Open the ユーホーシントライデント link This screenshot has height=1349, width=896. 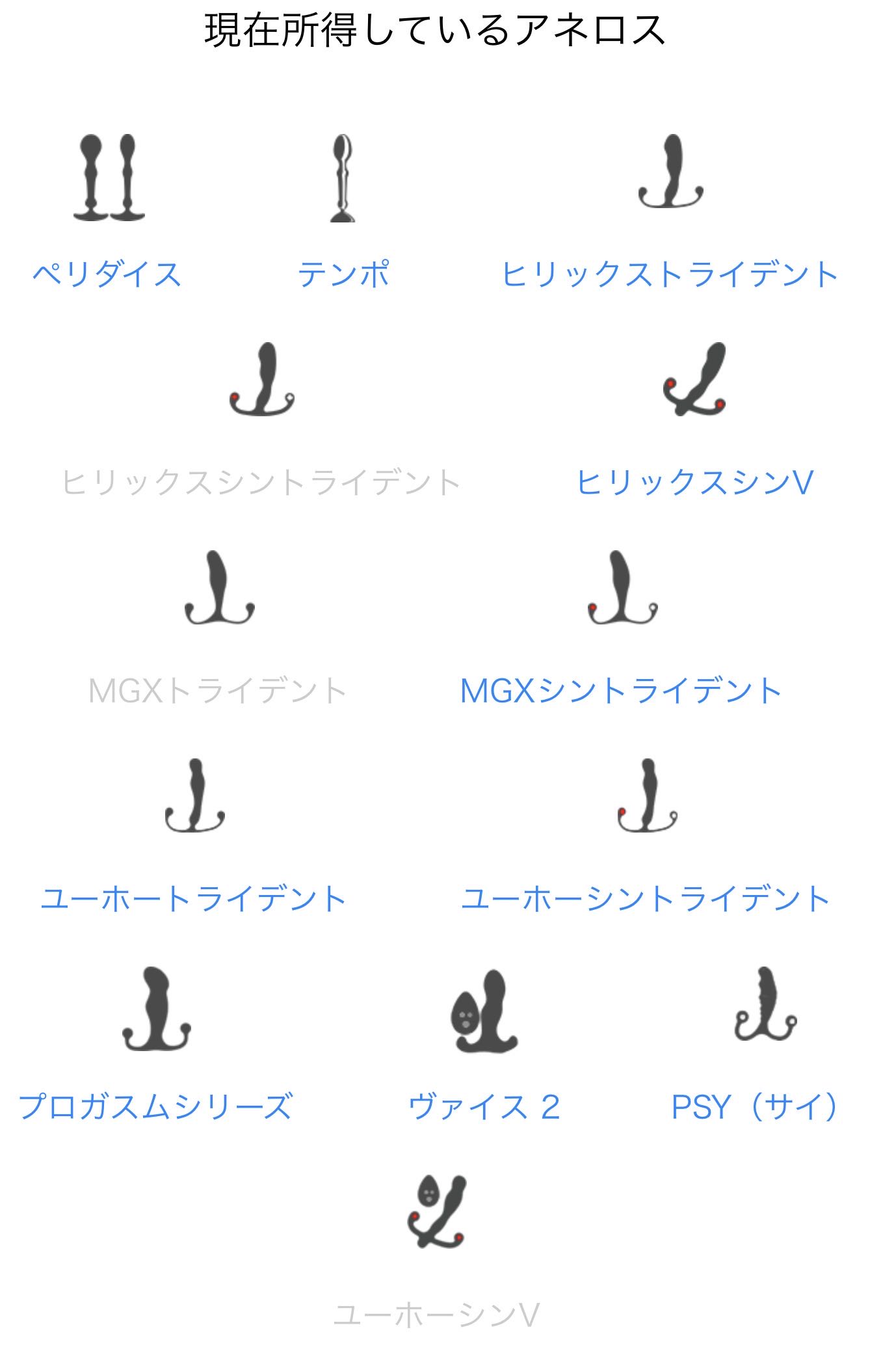(x=646, y=898)
